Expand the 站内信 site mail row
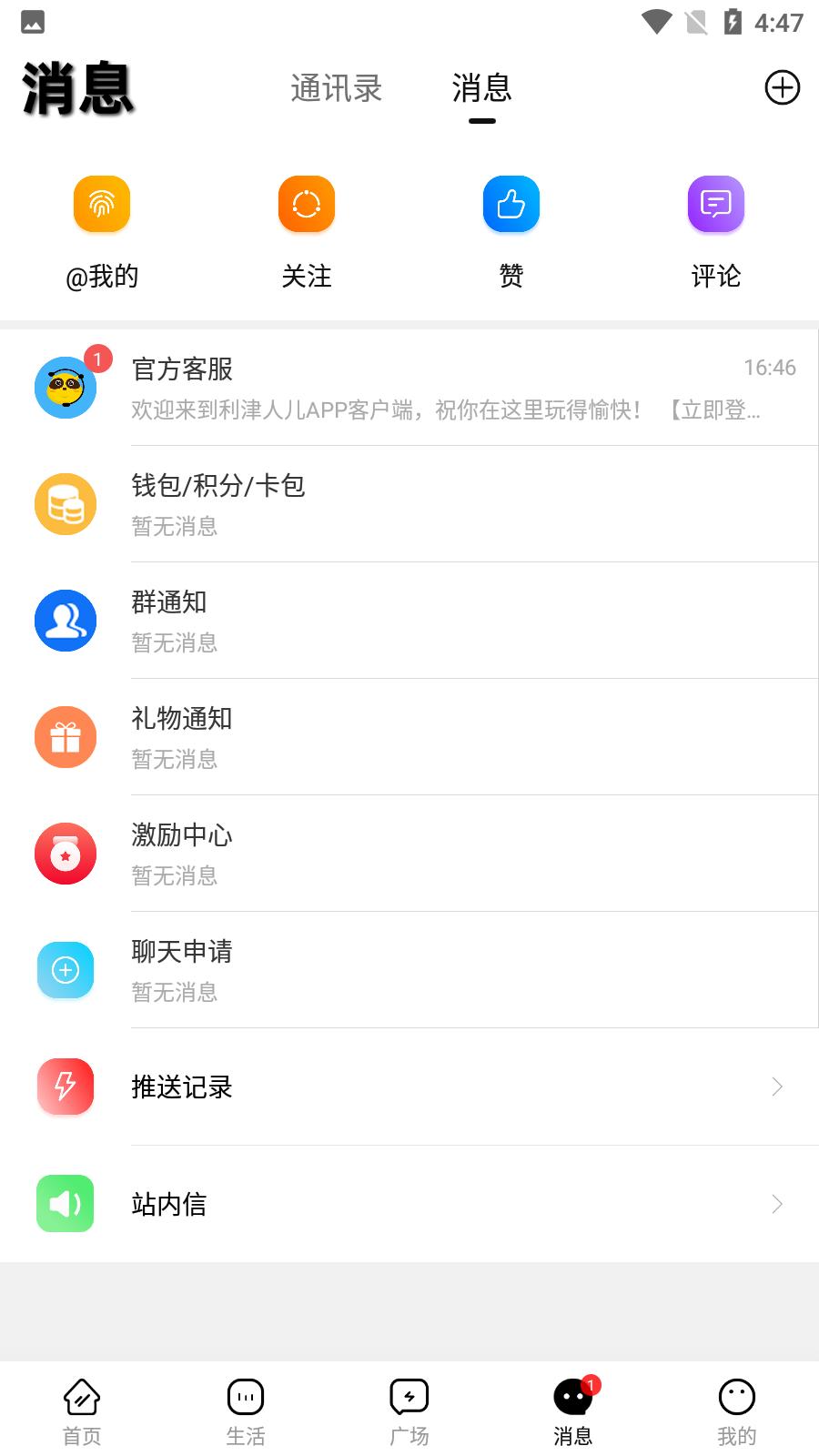Image resolution: width=819 pixels, height=1456 pixels. (409, 1203)
